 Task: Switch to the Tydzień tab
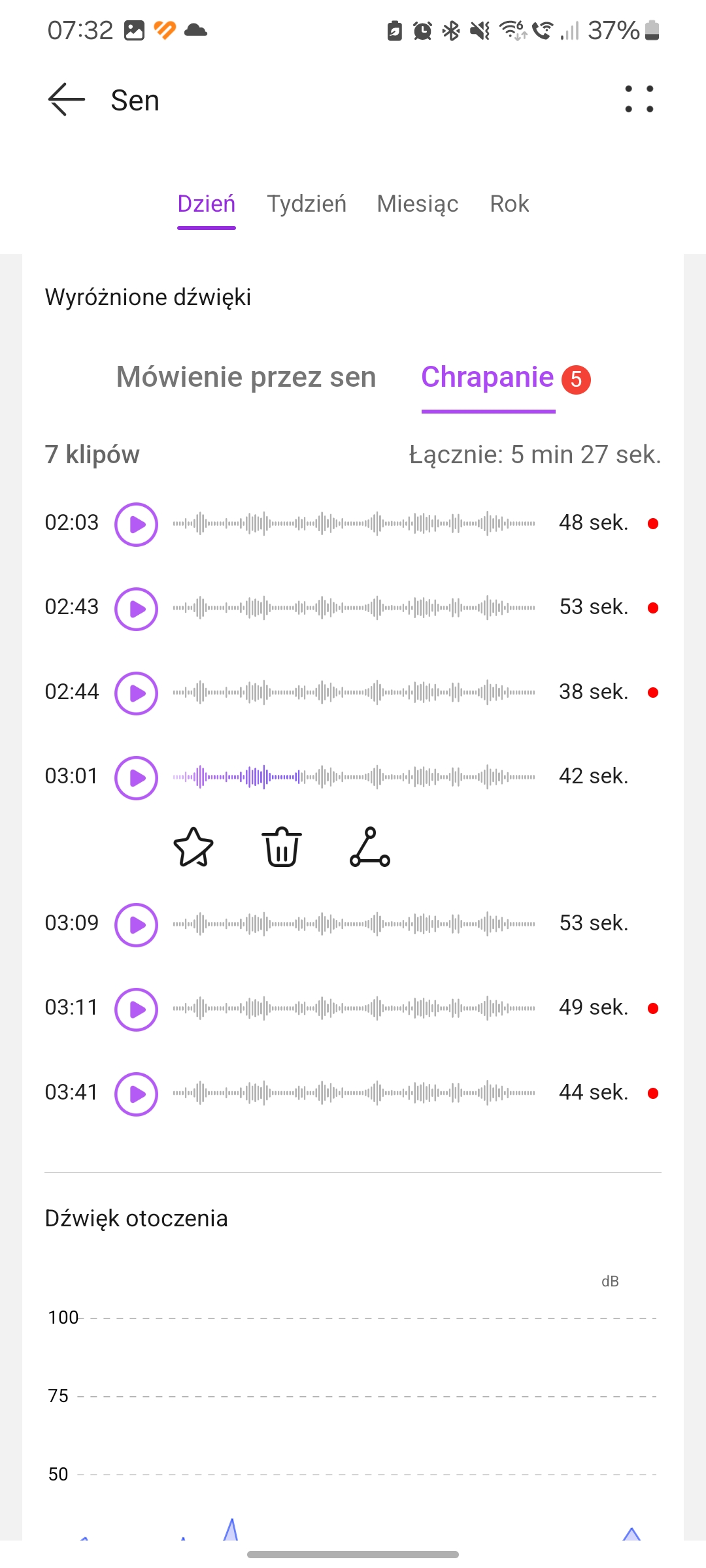[x=307, y=204]
